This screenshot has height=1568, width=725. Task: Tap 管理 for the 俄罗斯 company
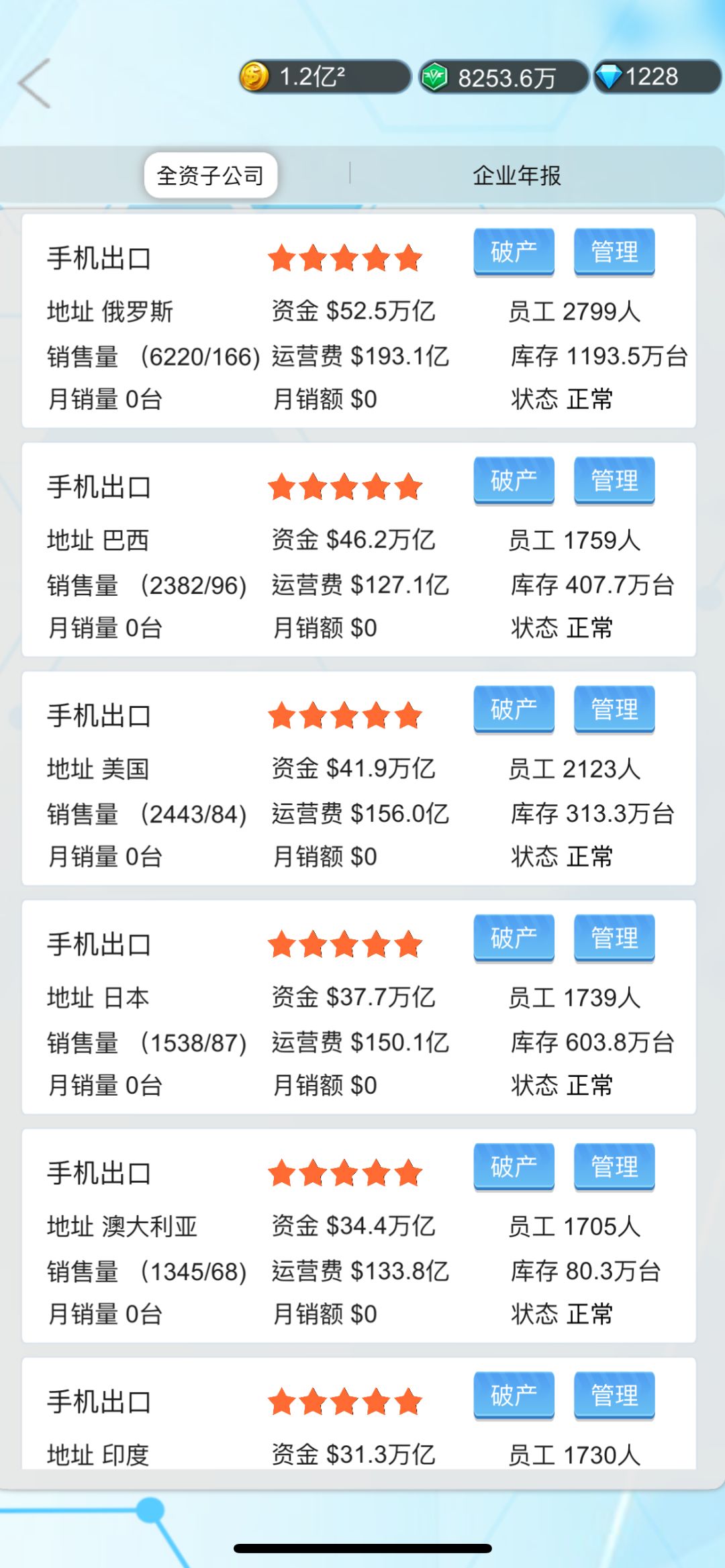coord(614,252)
